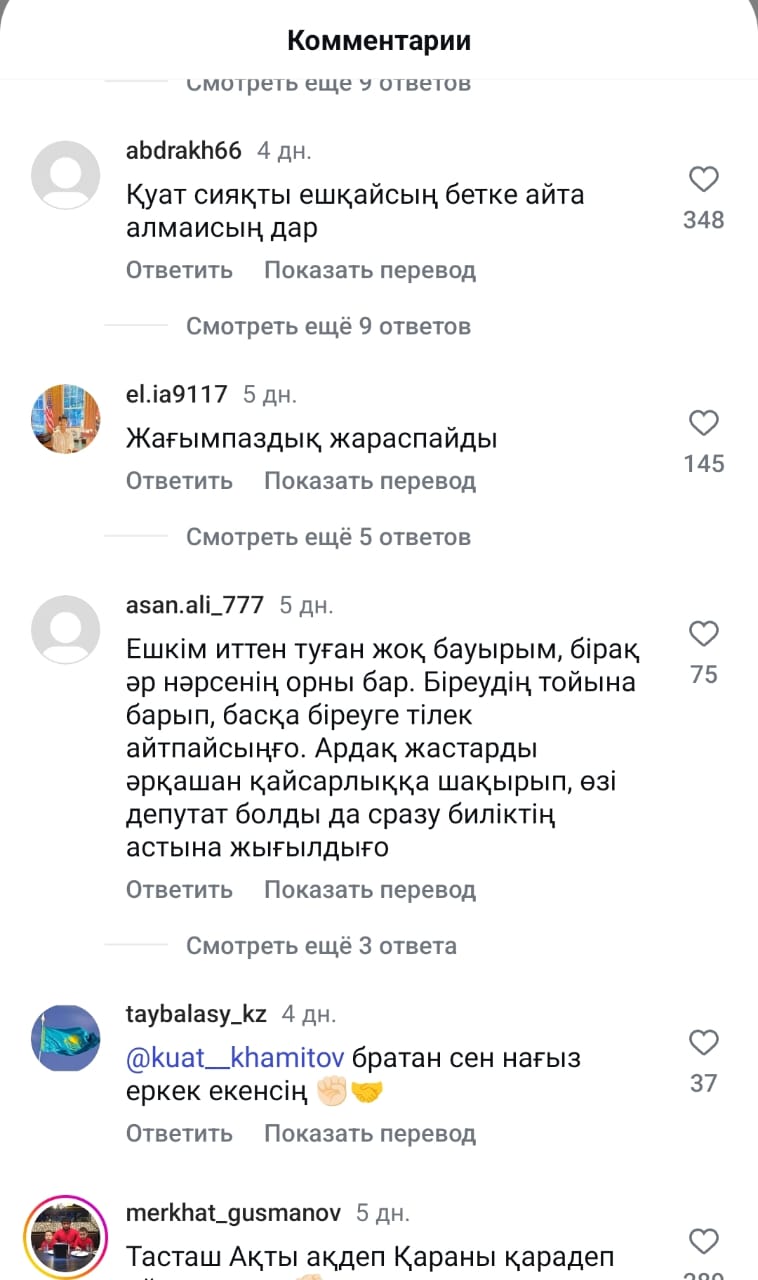Screen dimensions: 758x1280
Task: Show translation of el.ia9117's comment
Action: (x=369, y=481)
